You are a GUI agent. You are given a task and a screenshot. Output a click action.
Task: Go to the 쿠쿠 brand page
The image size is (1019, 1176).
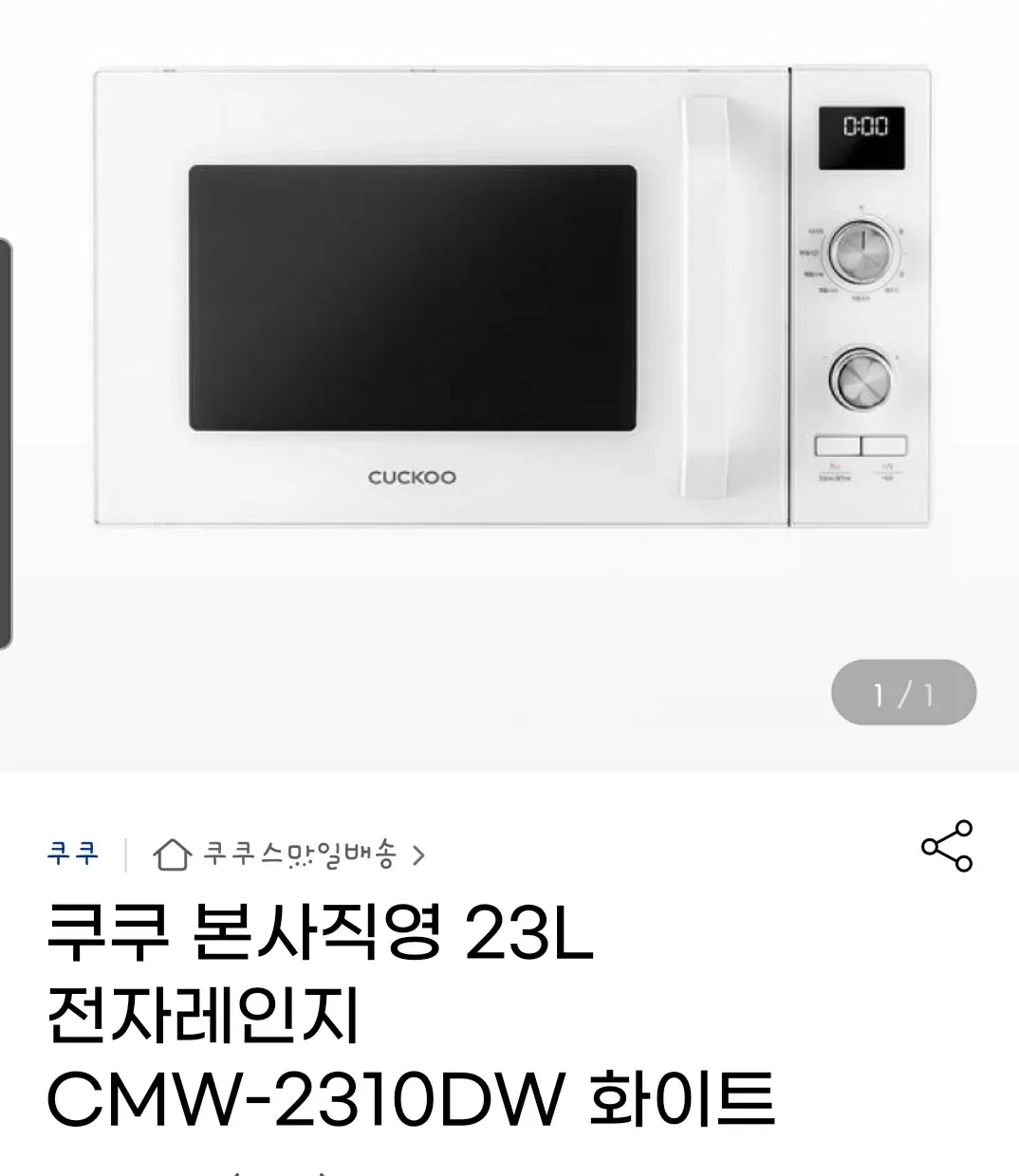tap(74, 854)
